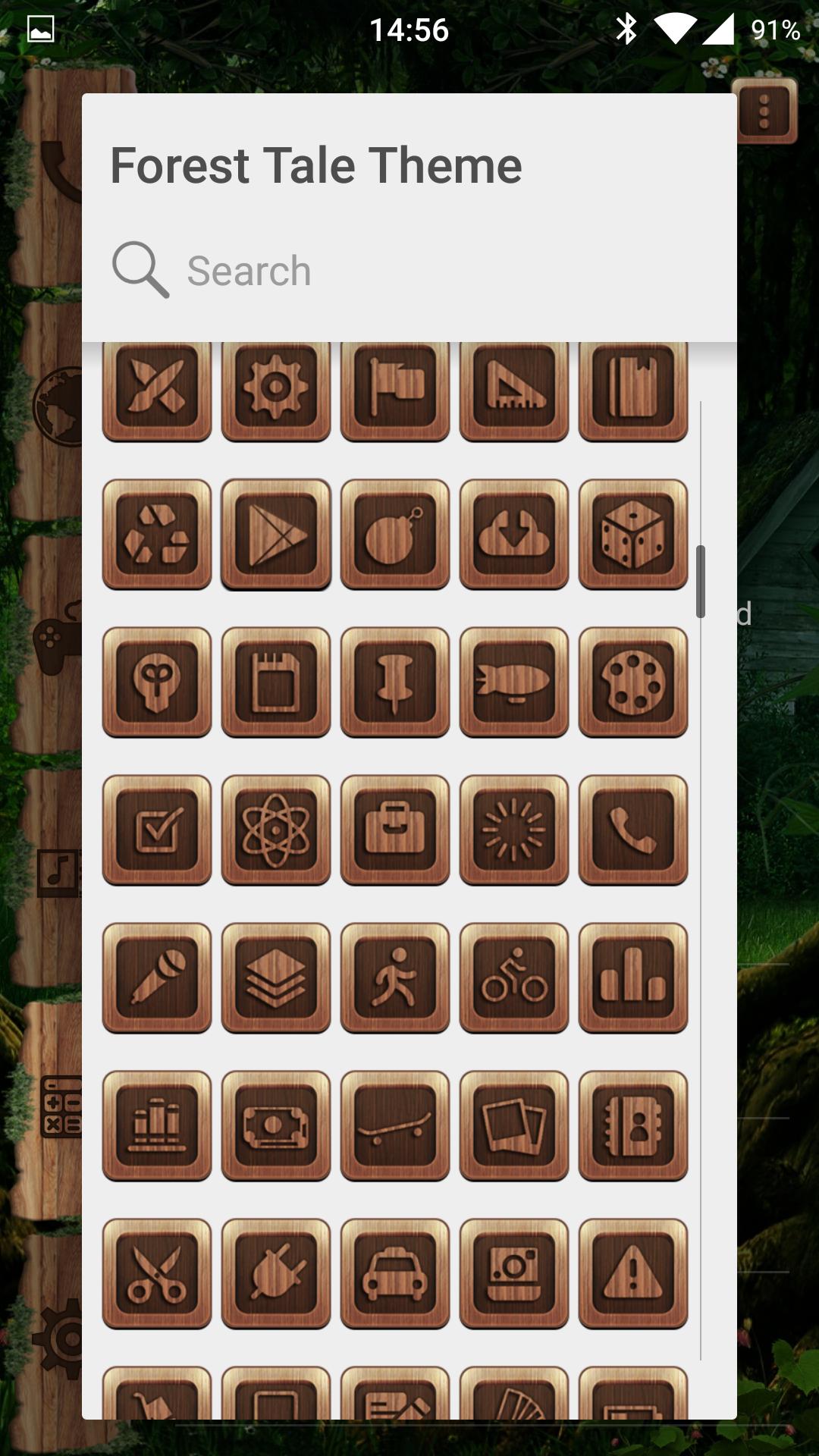Pick the recycle arrows icon
Screen dimensions: 819x1456
point(157,535)
